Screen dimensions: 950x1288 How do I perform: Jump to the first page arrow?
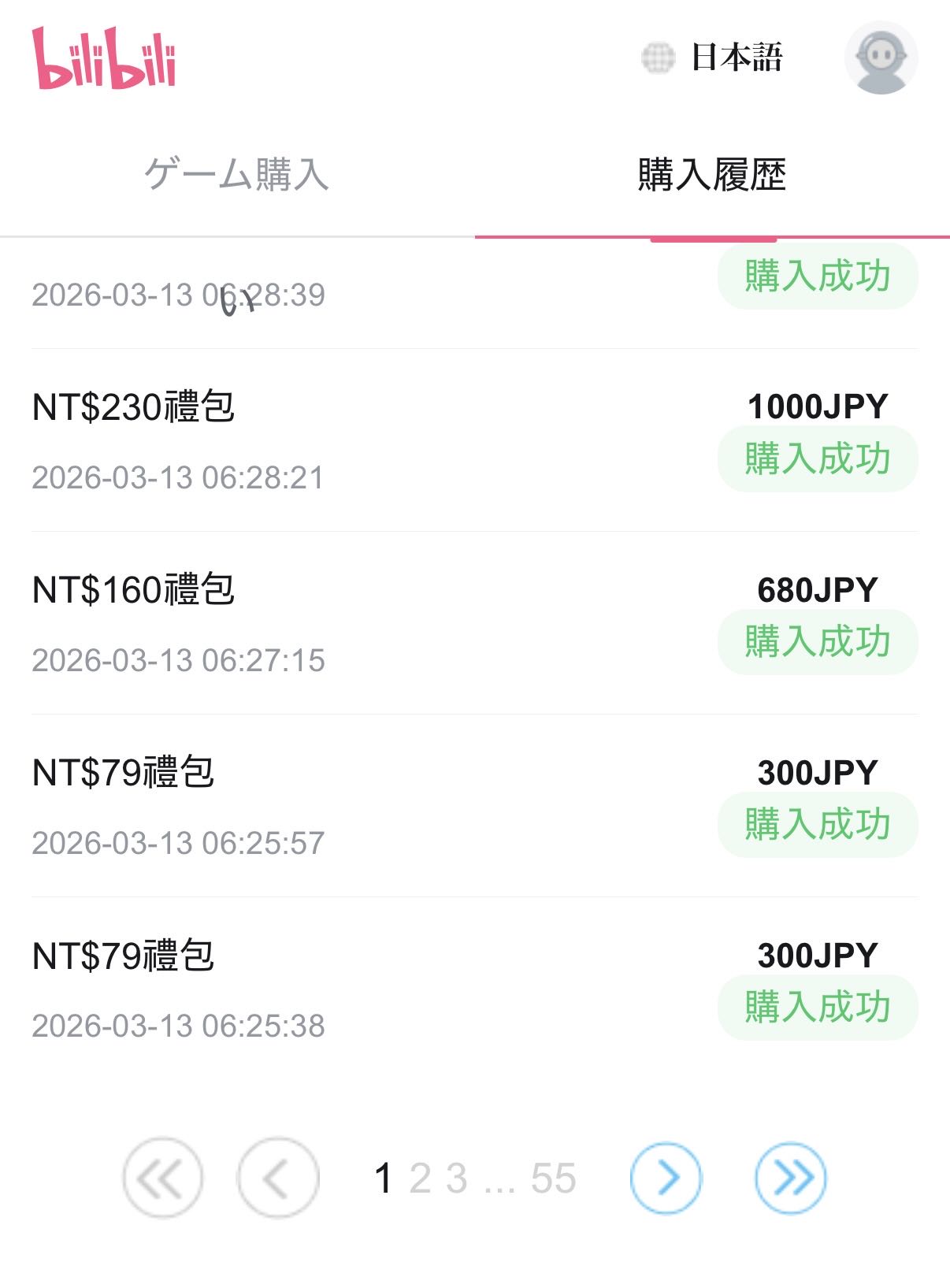pyautogui.click(x=162, y=1178)
